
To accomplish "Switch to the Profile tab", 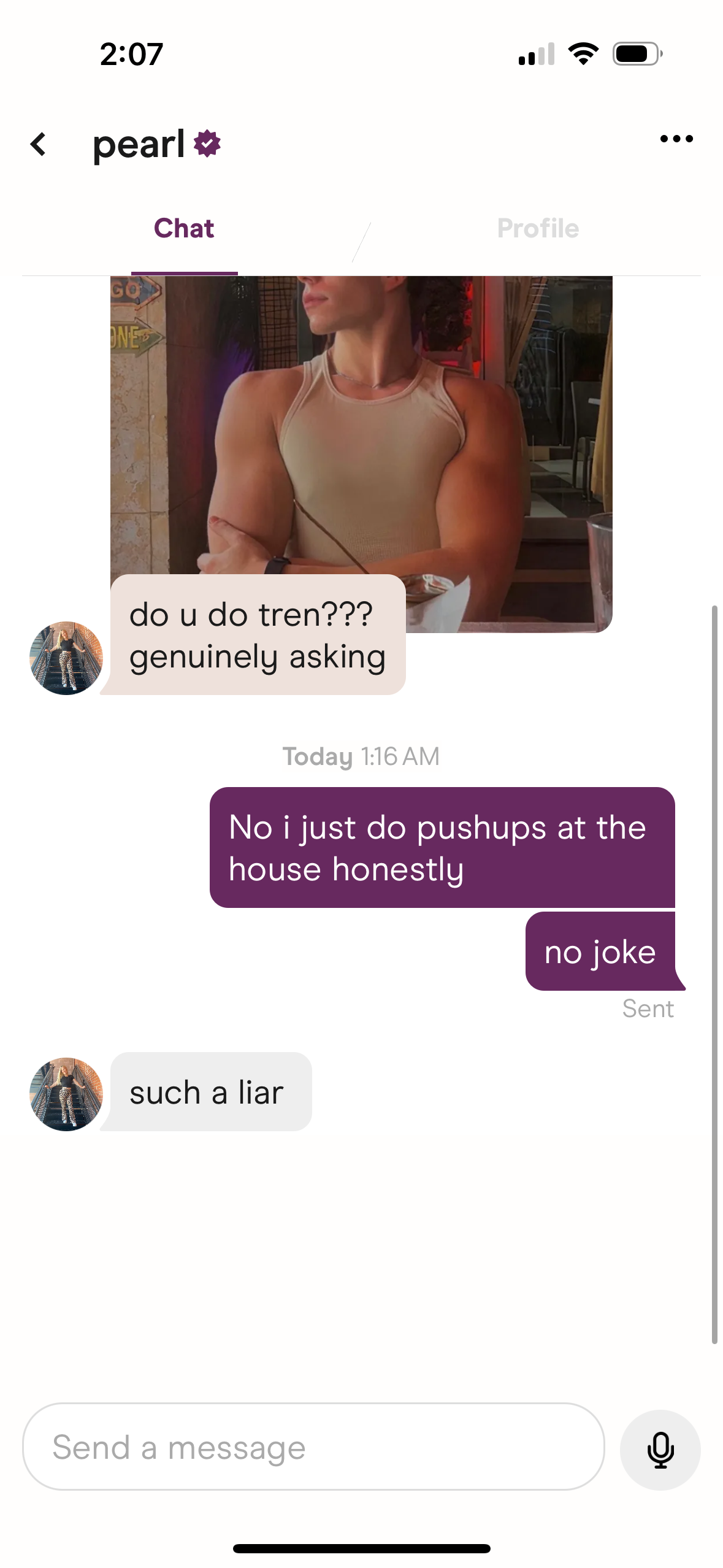I will [537, 229].
